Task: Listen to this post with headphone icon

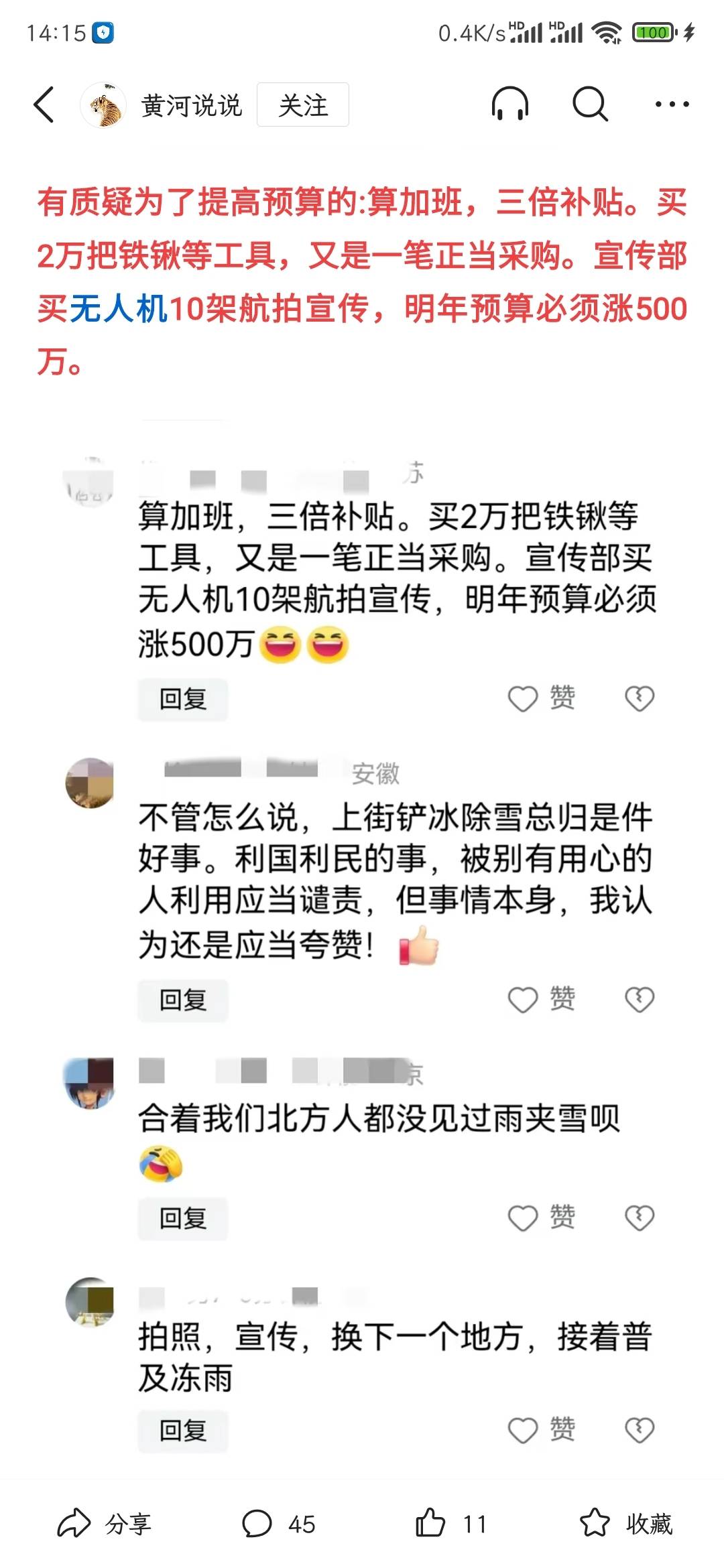Action: [510, 105]
